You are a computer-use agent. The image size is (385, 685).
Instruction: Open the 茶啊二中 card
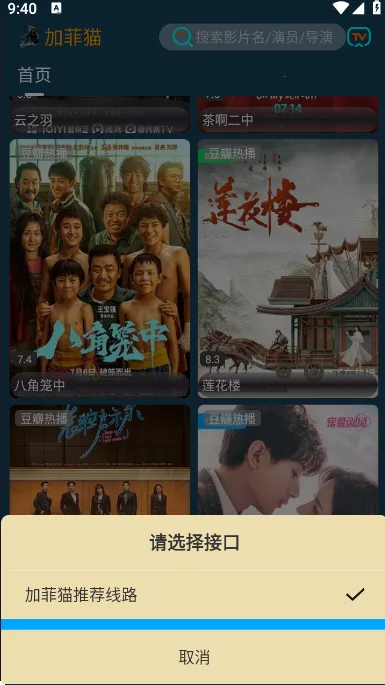[288, 114]
